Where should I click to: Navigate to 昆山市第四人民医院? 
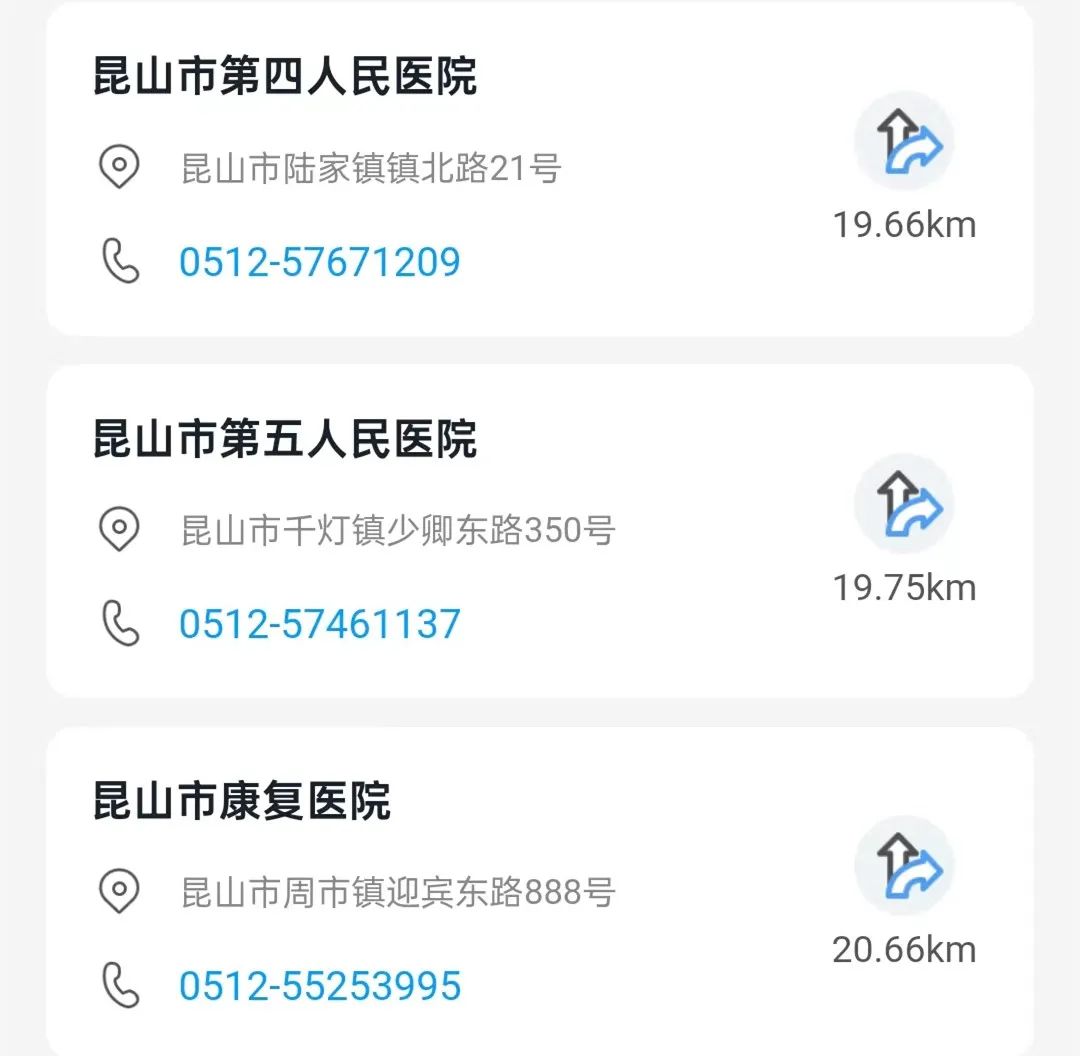[904, 142]
